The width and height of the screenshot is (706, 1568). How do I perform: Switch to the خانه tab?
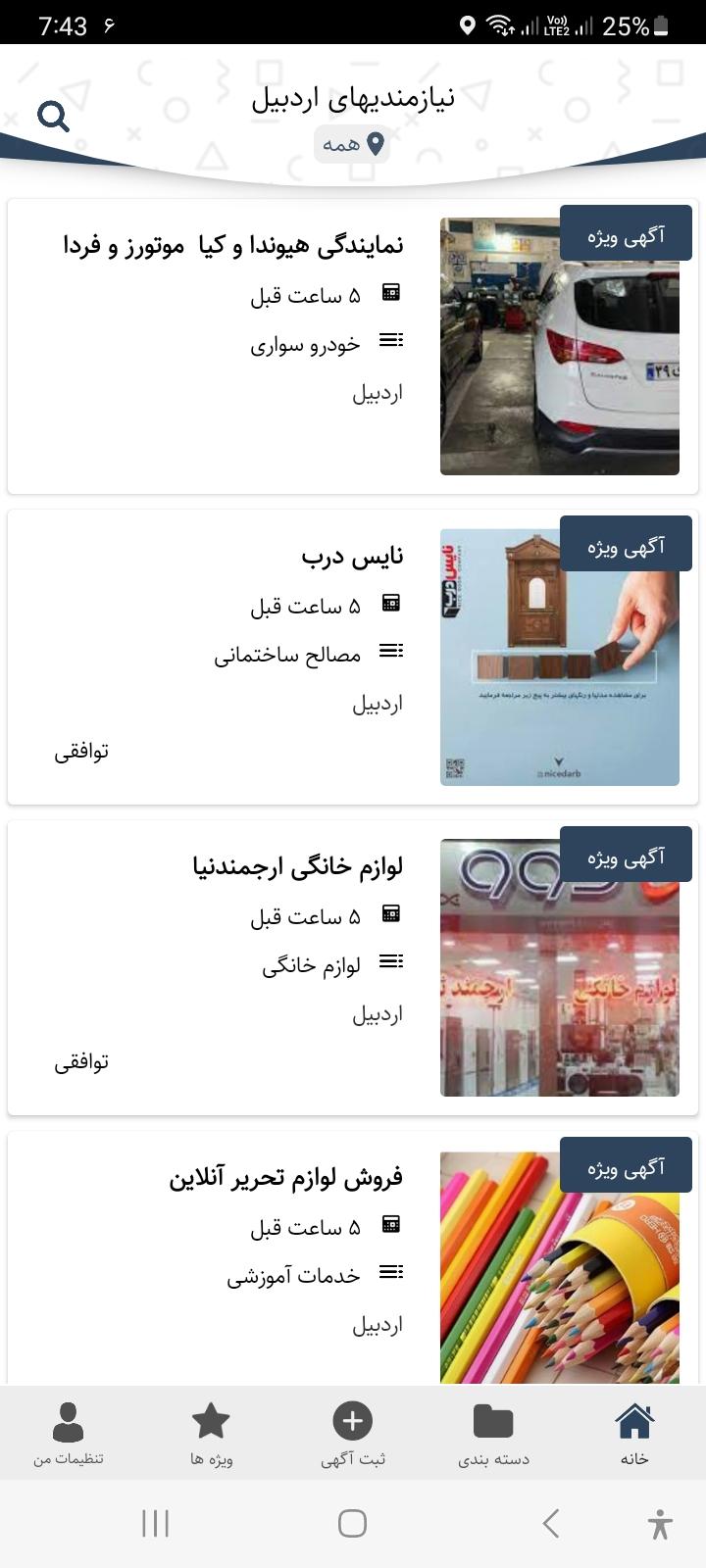pyautogui.click(x=634, y=1433)
